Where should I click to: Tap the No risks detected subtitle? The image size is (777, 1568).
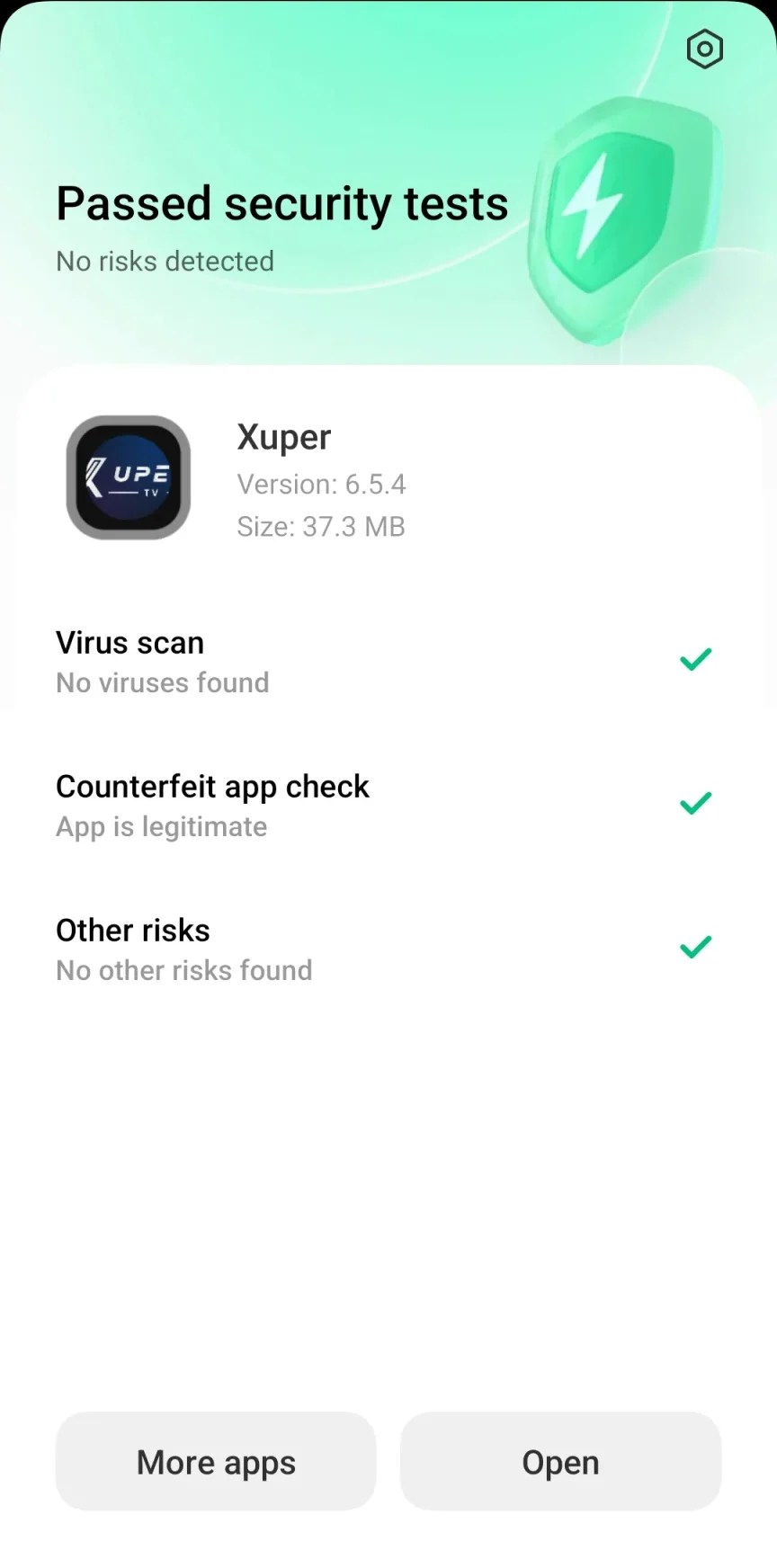(x=165, y=262)
